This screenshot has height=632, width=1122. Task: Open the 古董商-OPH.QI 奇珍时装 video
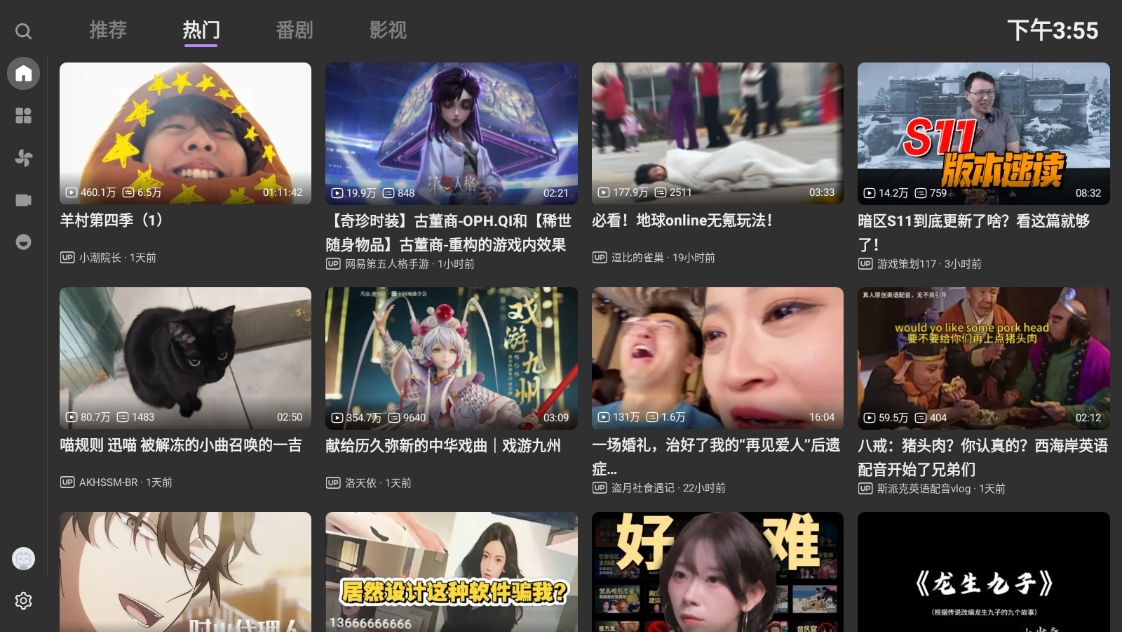pos(451,134)
